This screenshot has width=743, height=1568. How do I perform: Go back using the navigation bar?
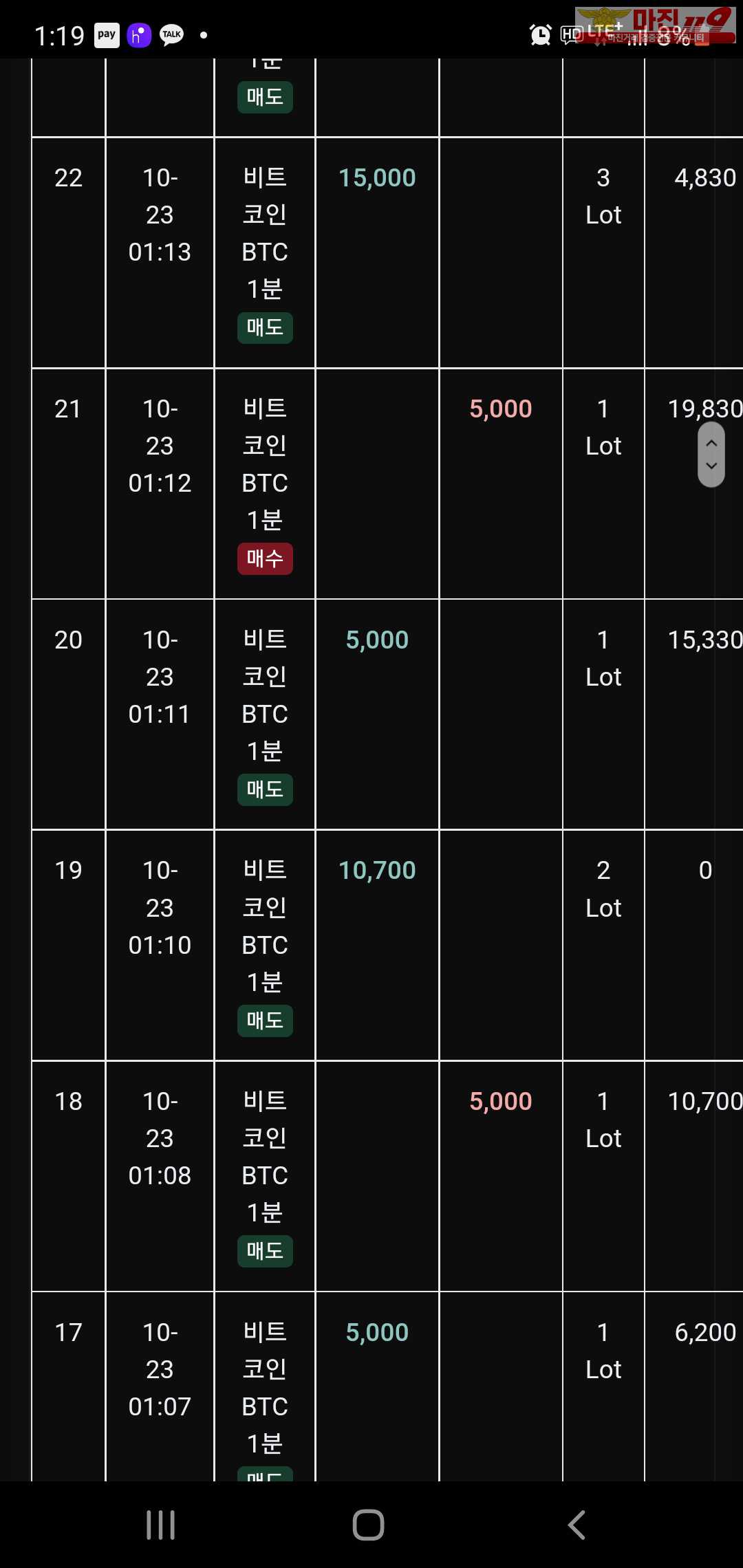click(x=577, y=1525)
